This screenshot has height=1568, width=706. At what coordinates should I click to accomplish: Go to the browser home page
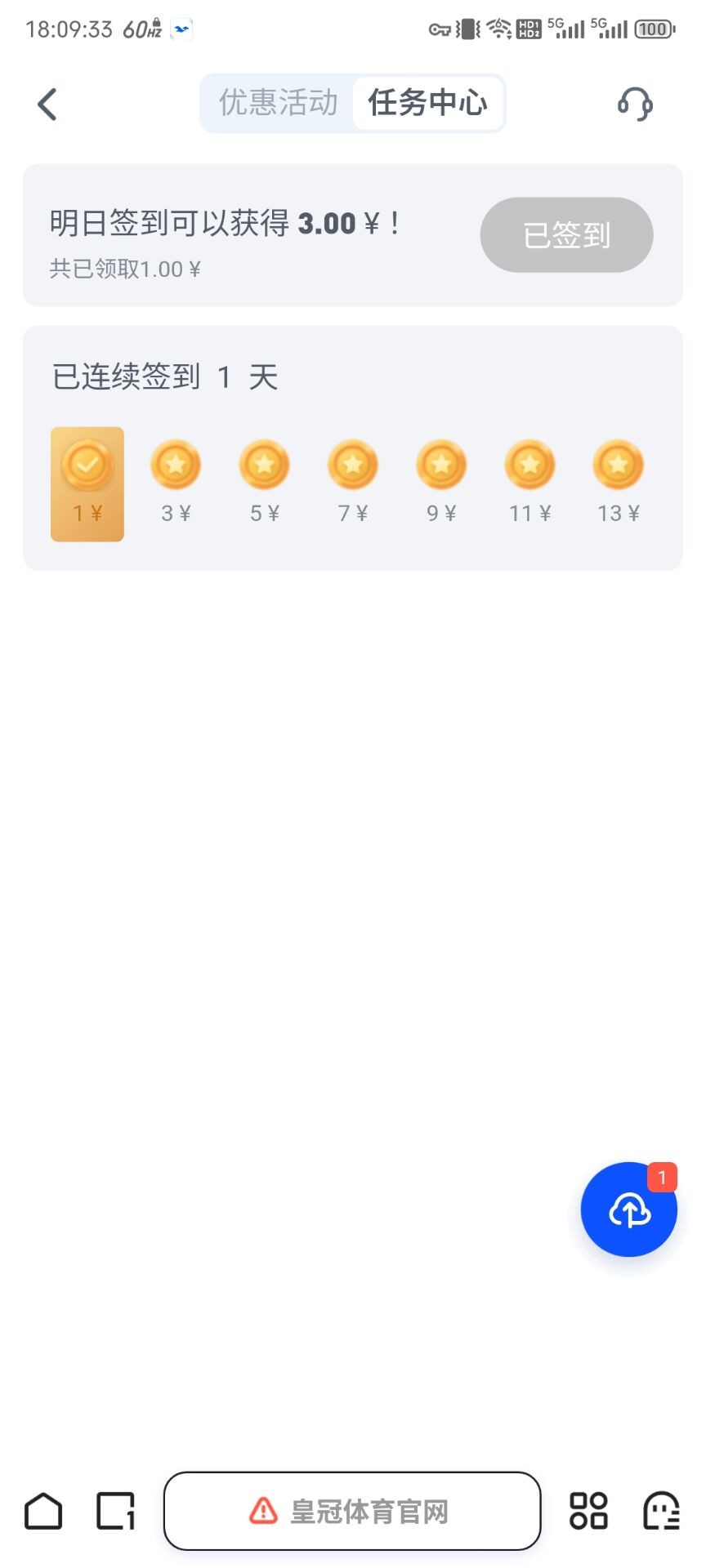pos(43,1511)
